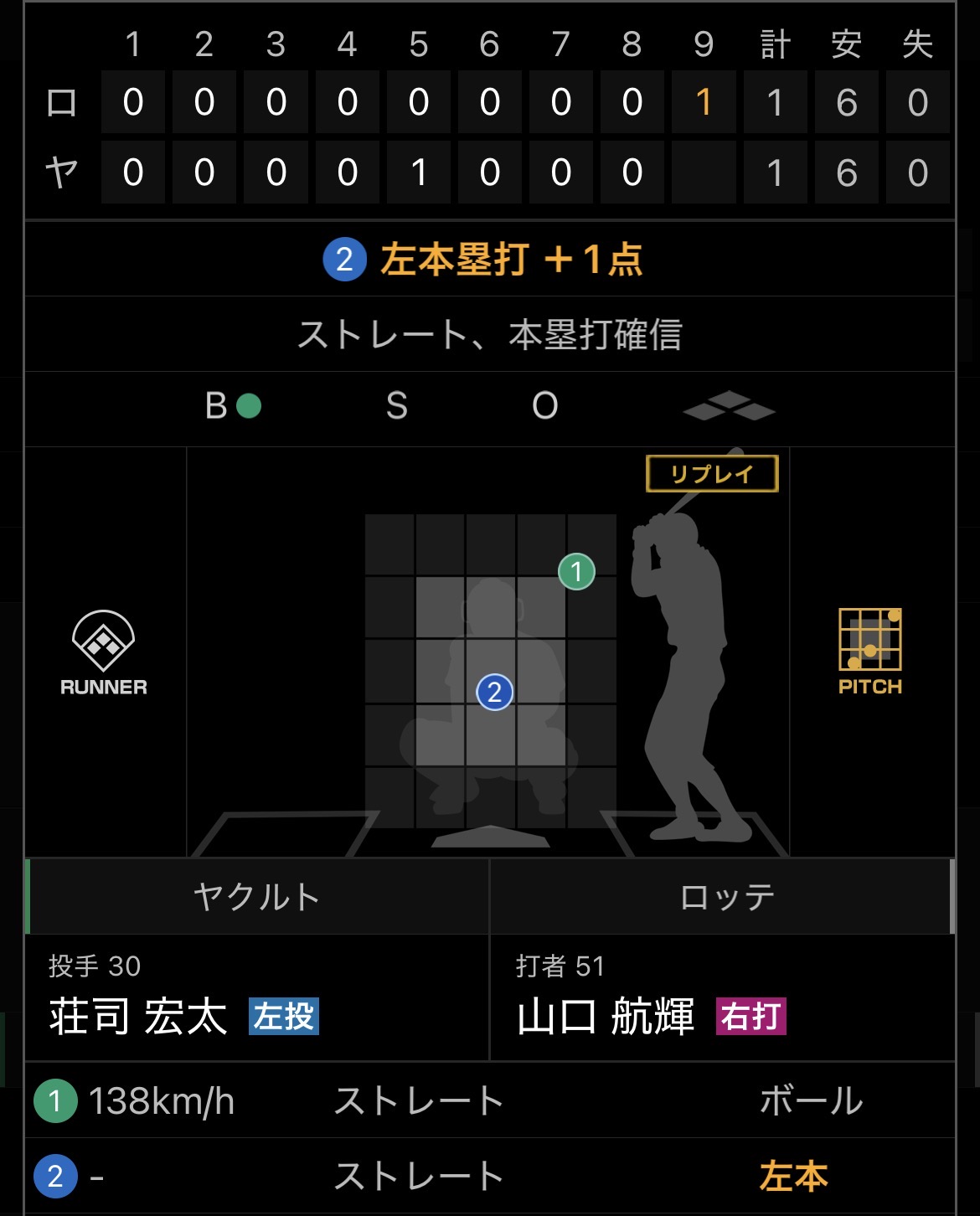Select the ヤクルト team tab
The image size is (980, 1216).
258,897
